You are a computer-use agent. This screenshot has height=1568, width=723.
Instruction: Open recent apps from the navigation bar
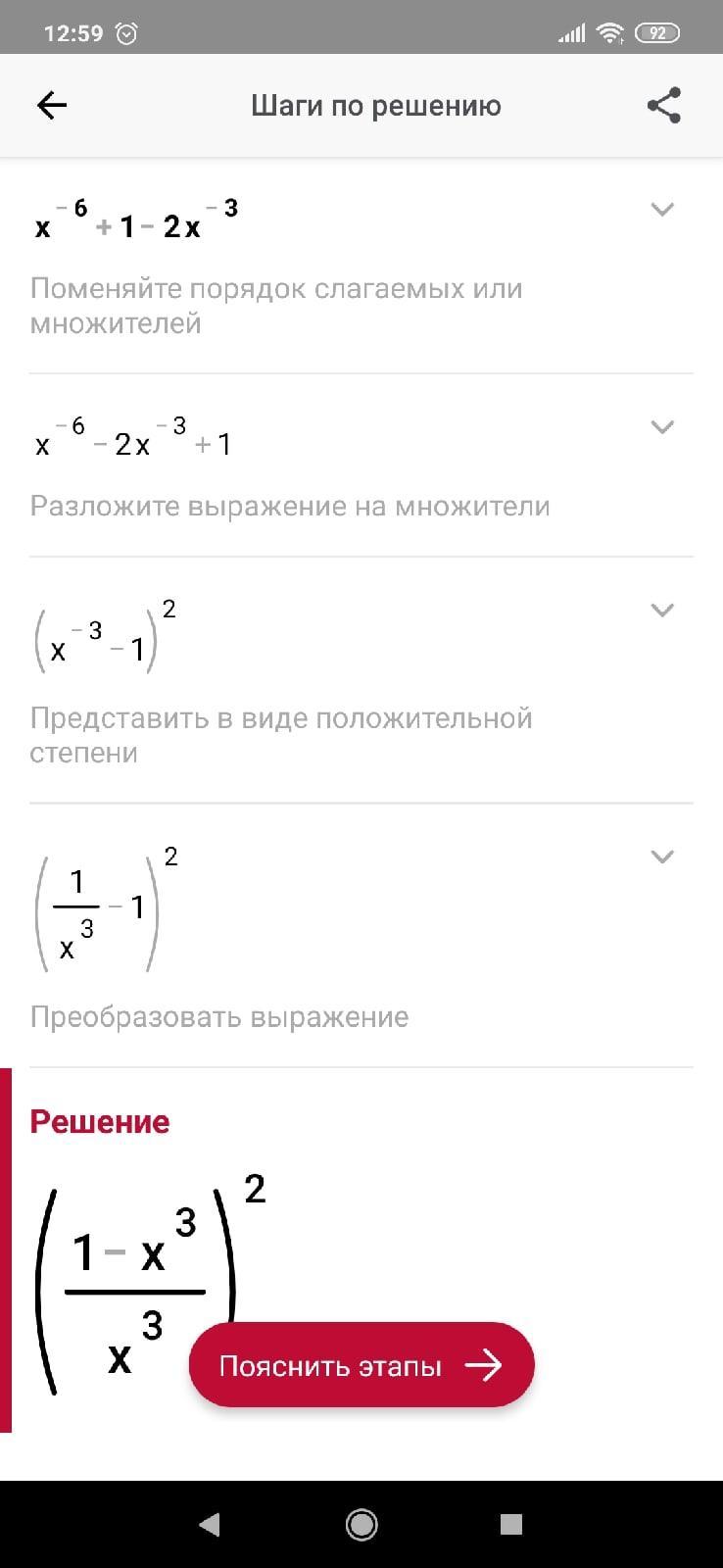click(x=510, y=1524)
